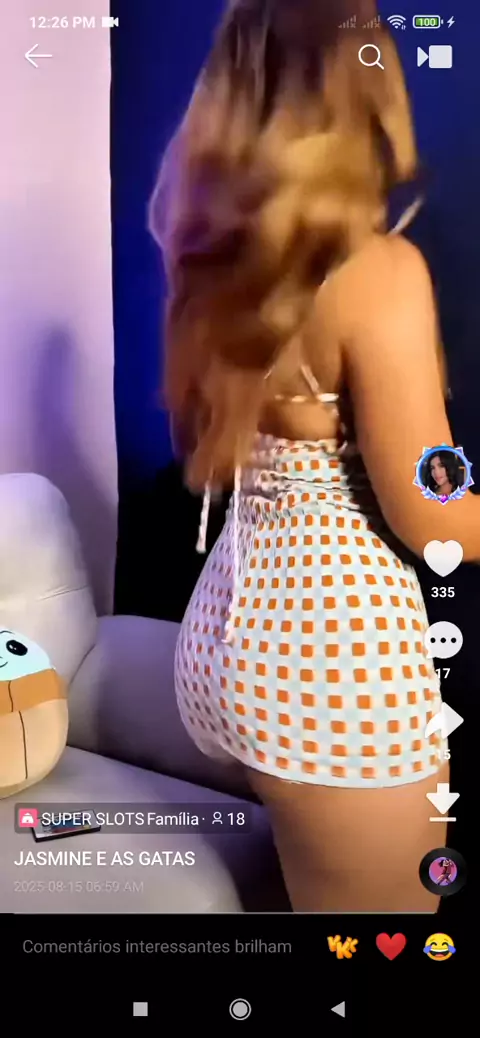
Task: Open the SUPER SLOTS Família group tag
Action: click(132, 819)
